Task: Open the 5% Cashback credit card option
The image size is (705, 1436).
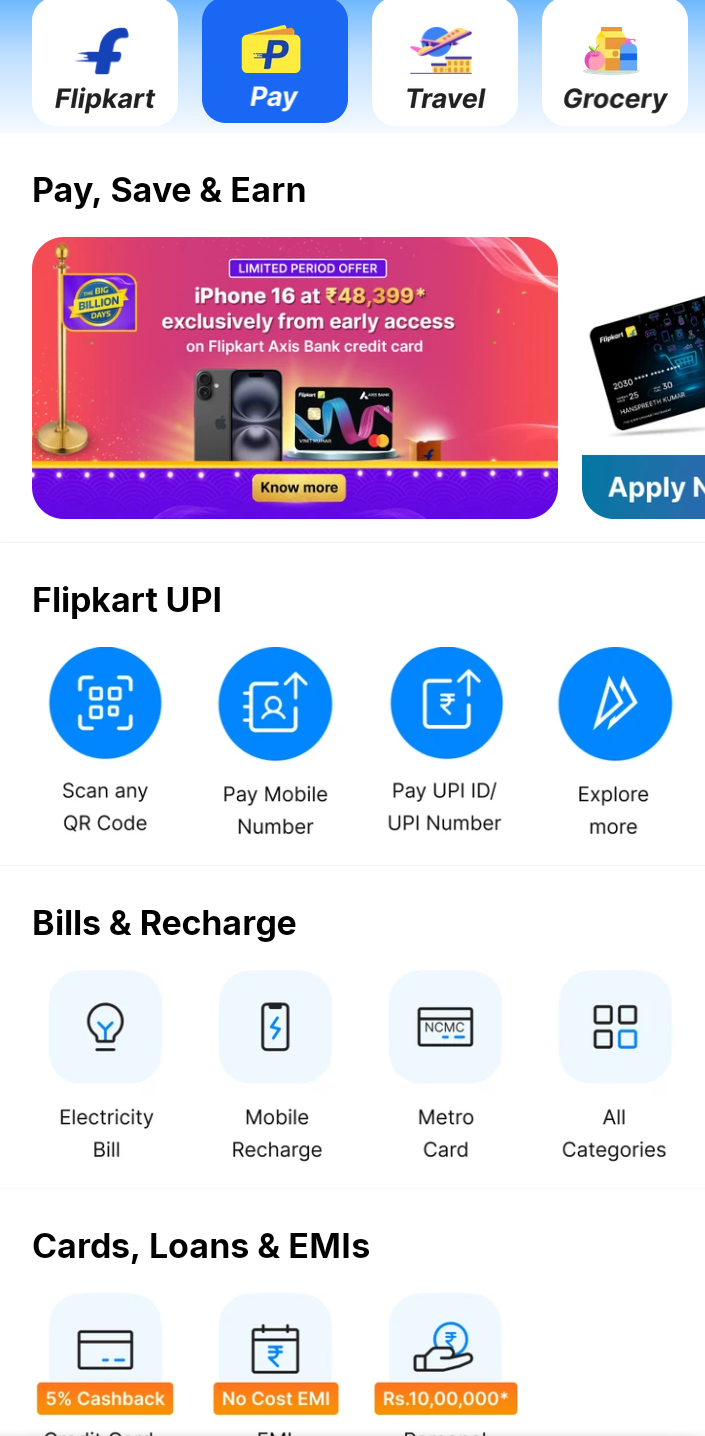Action: pyautogui.click(x=105, y=1350)
